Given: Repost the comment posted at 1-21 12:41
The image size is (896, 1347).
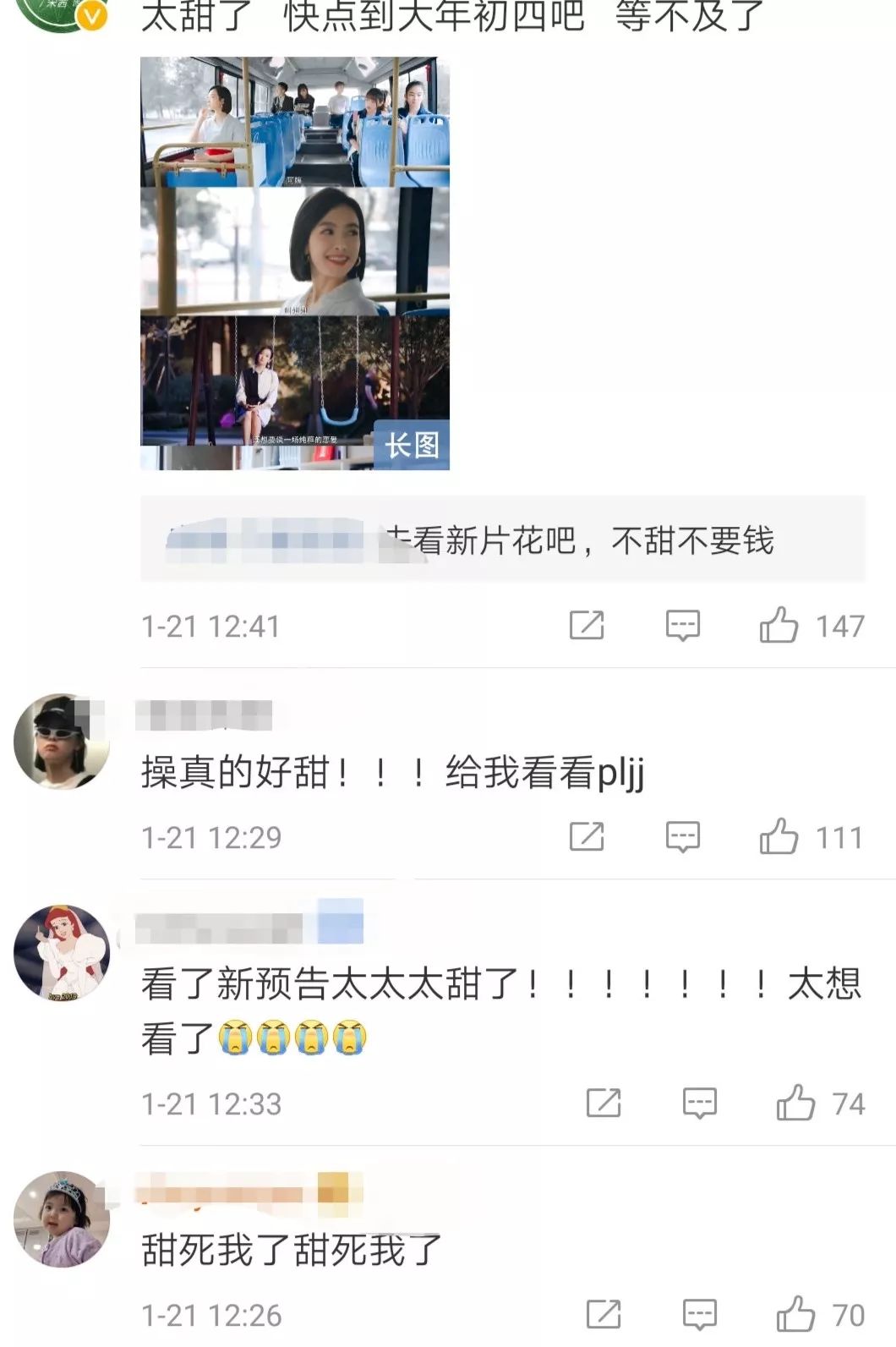Looking at the screenshot, I should point(587,625).
